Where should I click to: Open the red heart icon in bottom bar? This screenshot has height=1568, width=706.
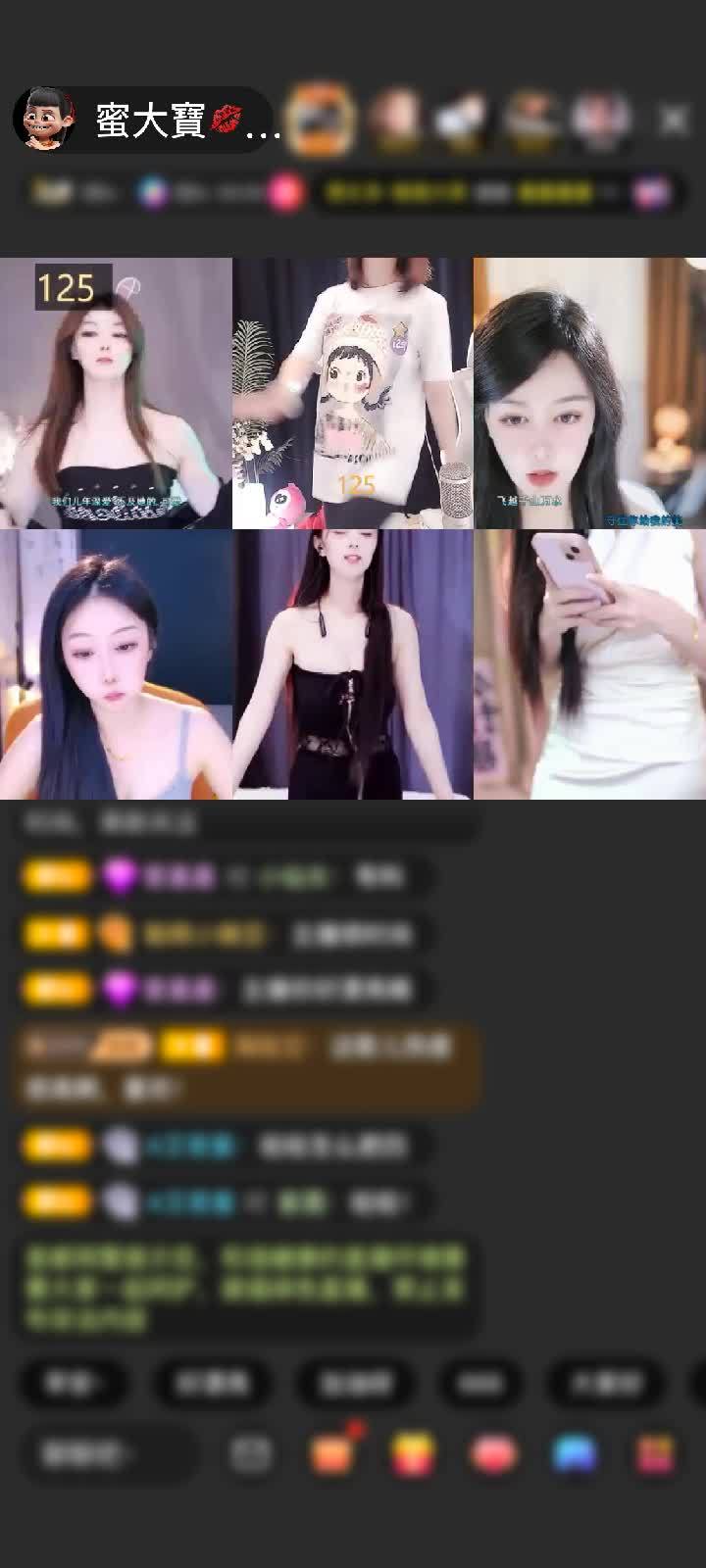[493, 1454]
